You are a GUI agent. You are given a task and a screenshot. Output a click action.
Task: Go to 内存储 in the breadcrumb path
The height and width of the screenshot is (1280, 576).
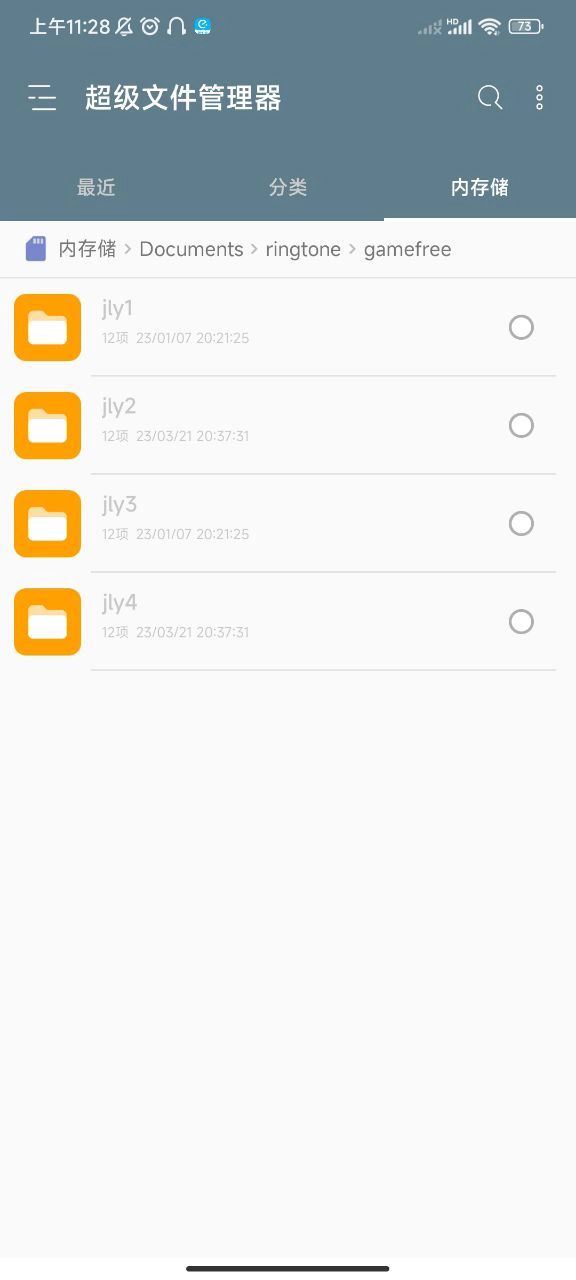87,249
